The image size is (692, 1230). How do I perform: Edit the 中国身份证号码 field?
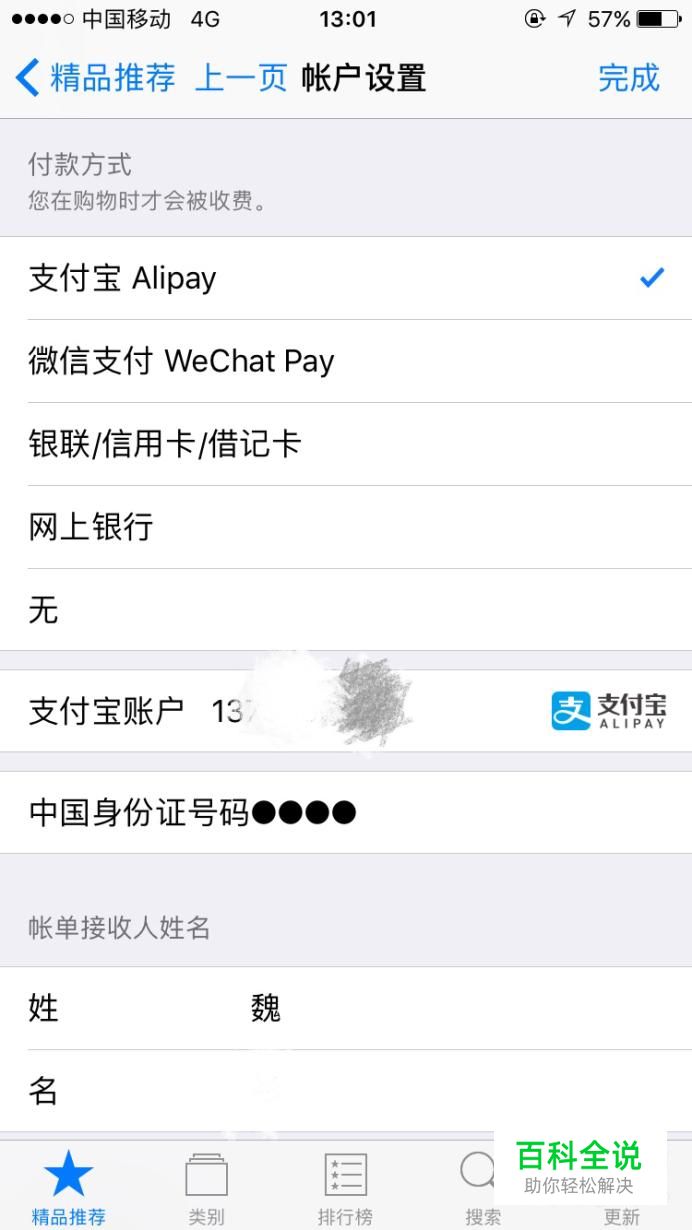[x=345, y=812]
